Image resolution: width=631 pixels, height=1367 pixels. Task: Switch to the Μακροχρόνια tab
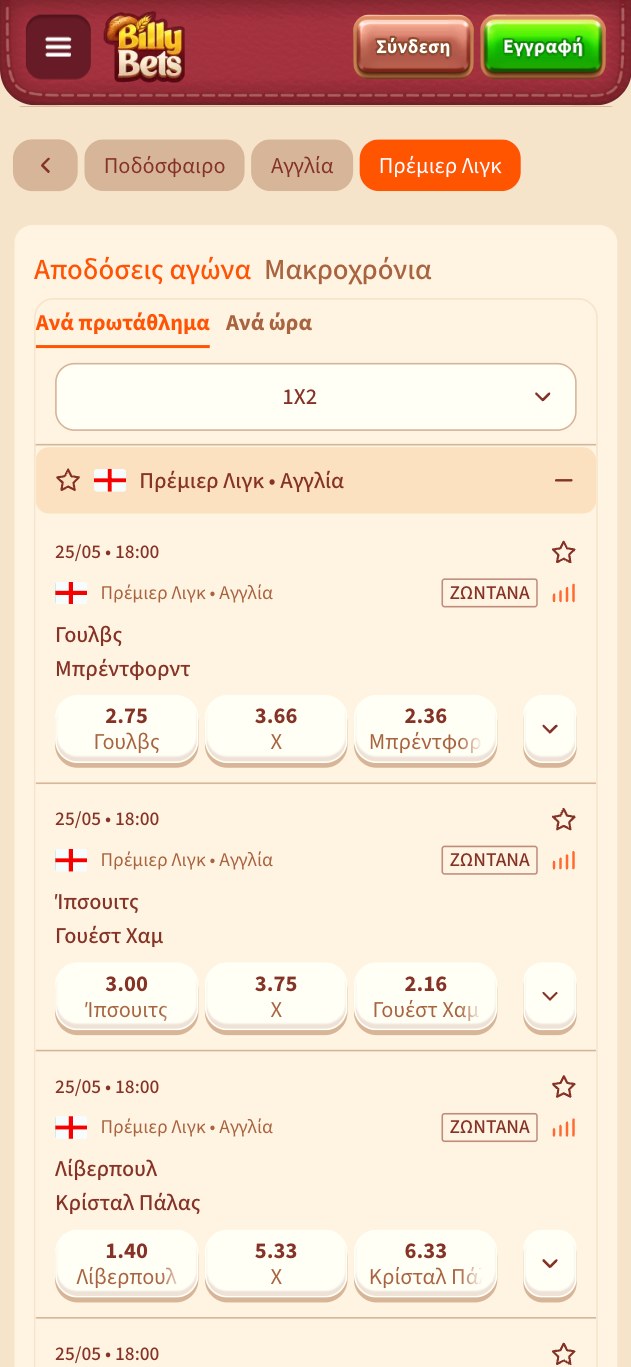348,270
